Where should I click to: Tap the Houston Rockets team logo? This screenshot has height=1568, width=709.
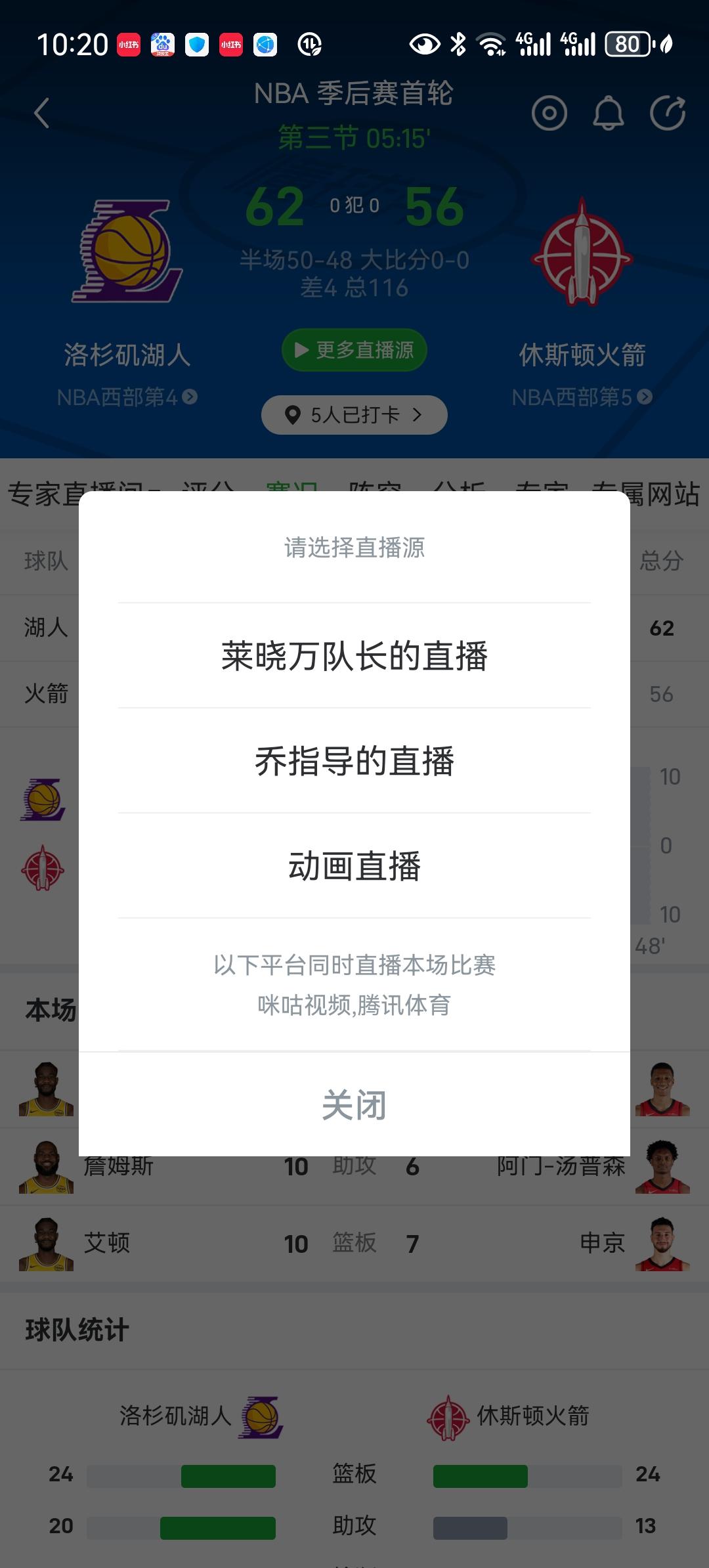point(581,253)
